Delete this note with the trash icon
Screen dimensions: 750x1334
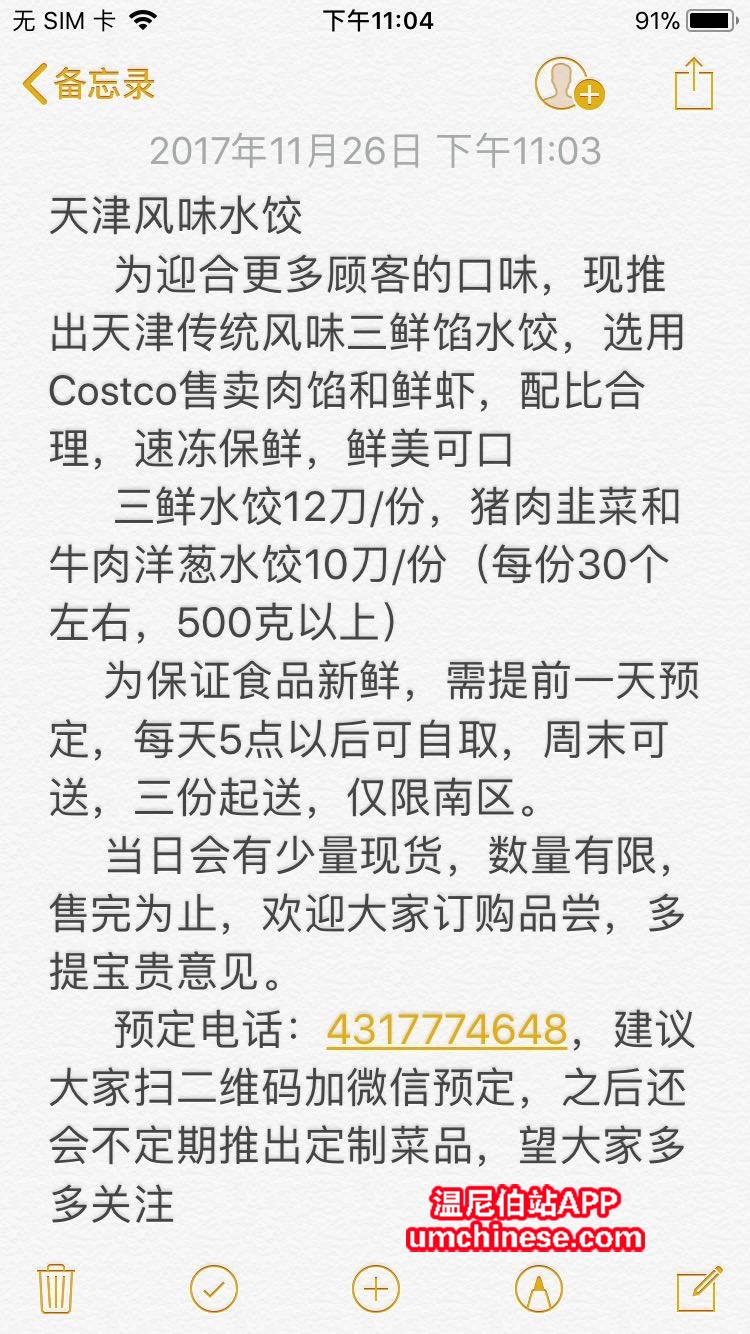[x=54, y=1289]
